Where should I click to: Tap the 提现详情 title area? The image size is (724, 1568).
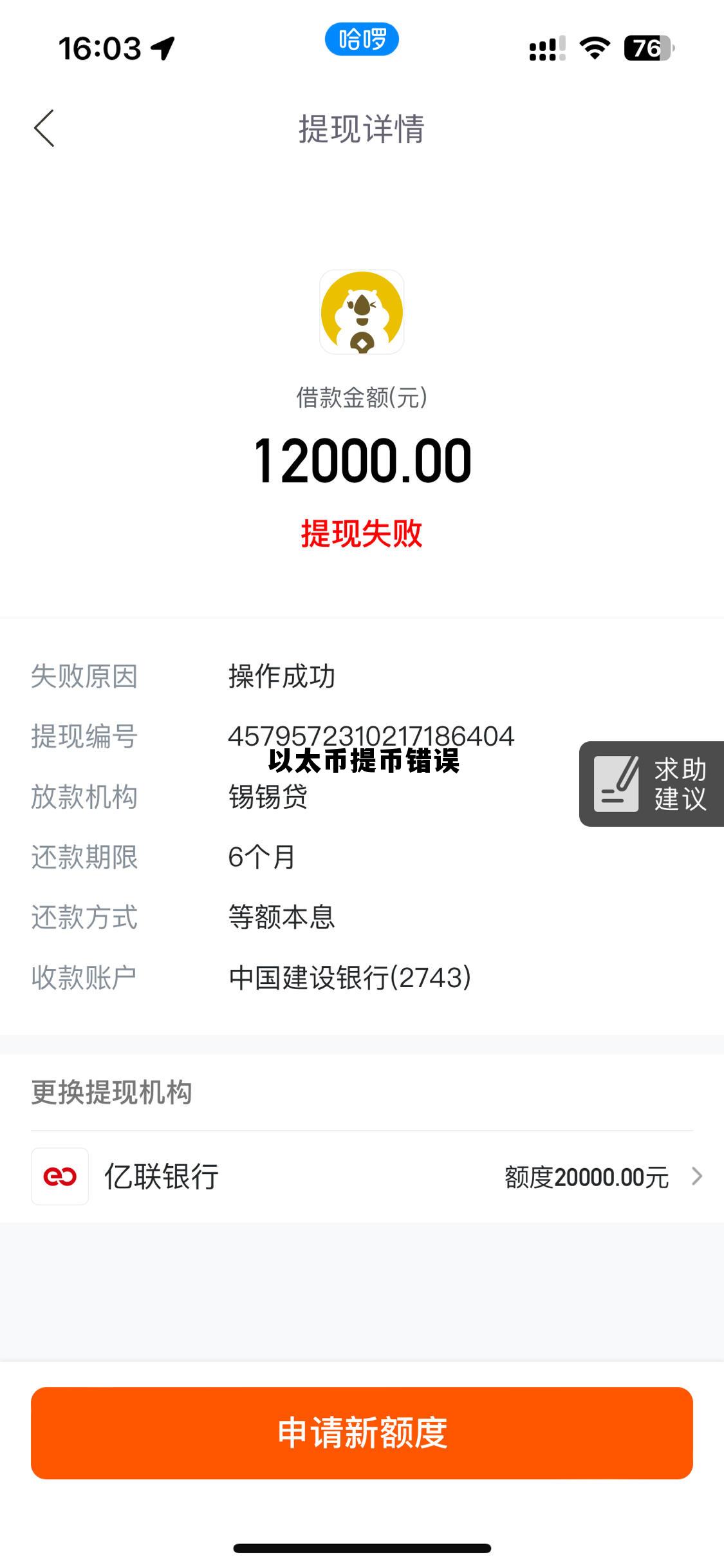pos(362,128)
